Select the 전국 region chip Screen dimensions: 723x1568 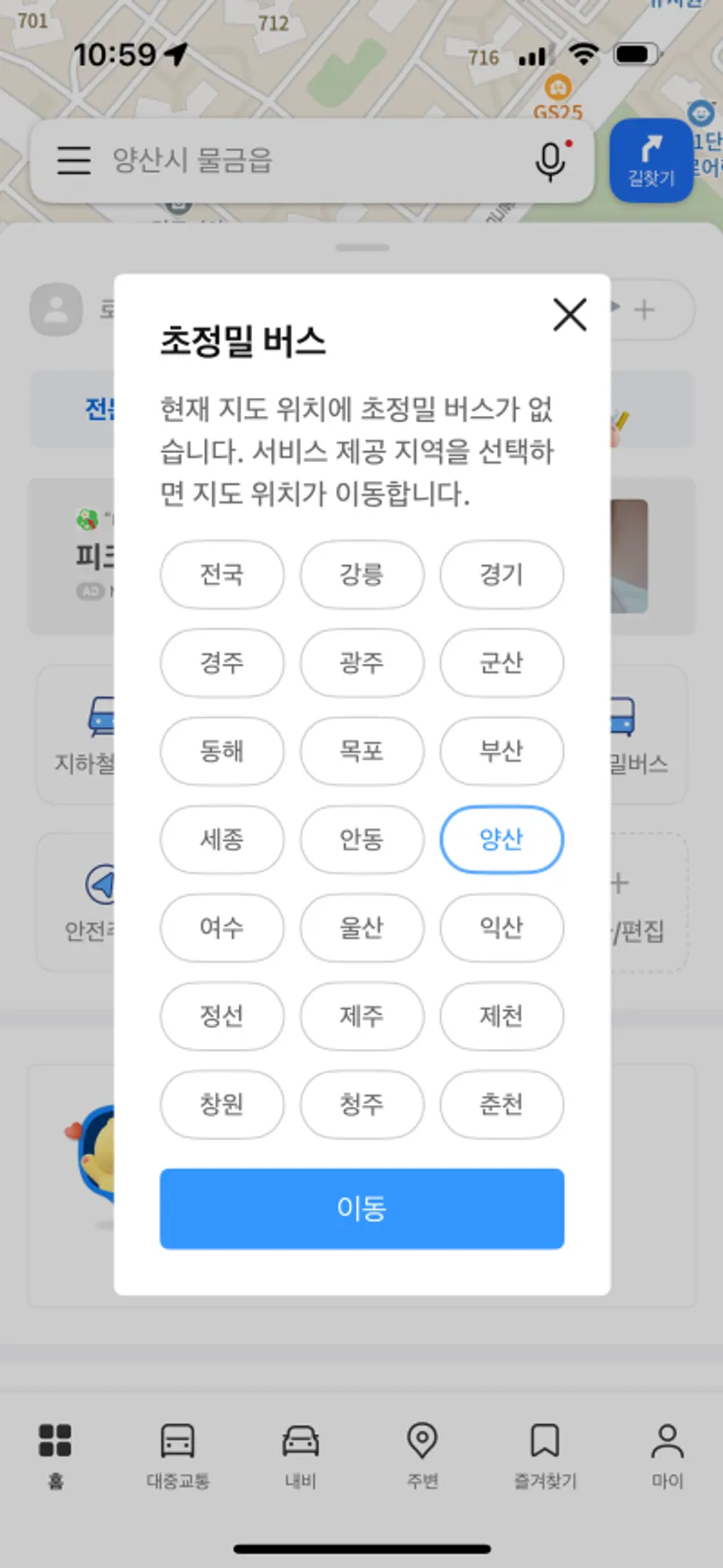click(x=222, y=574)
